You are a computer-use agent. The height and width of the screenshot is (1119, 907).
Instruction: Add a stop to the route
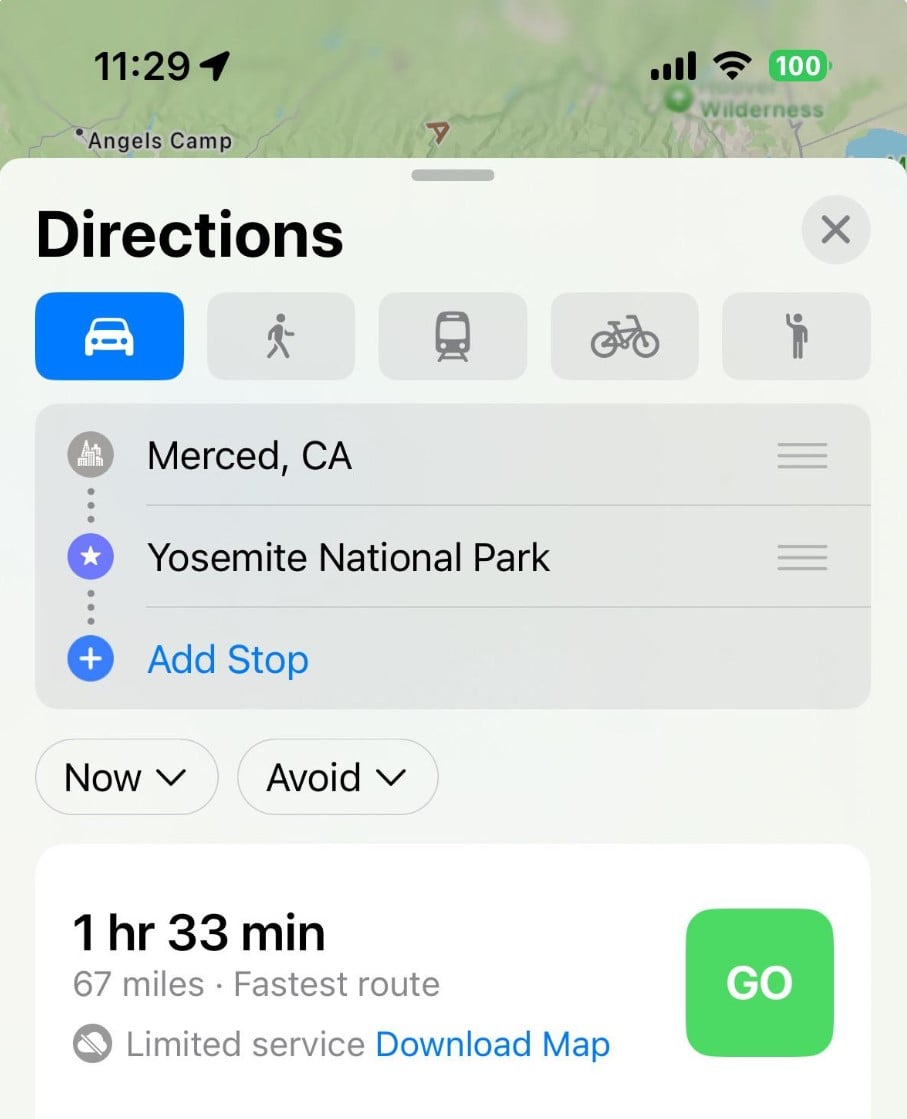228,660
